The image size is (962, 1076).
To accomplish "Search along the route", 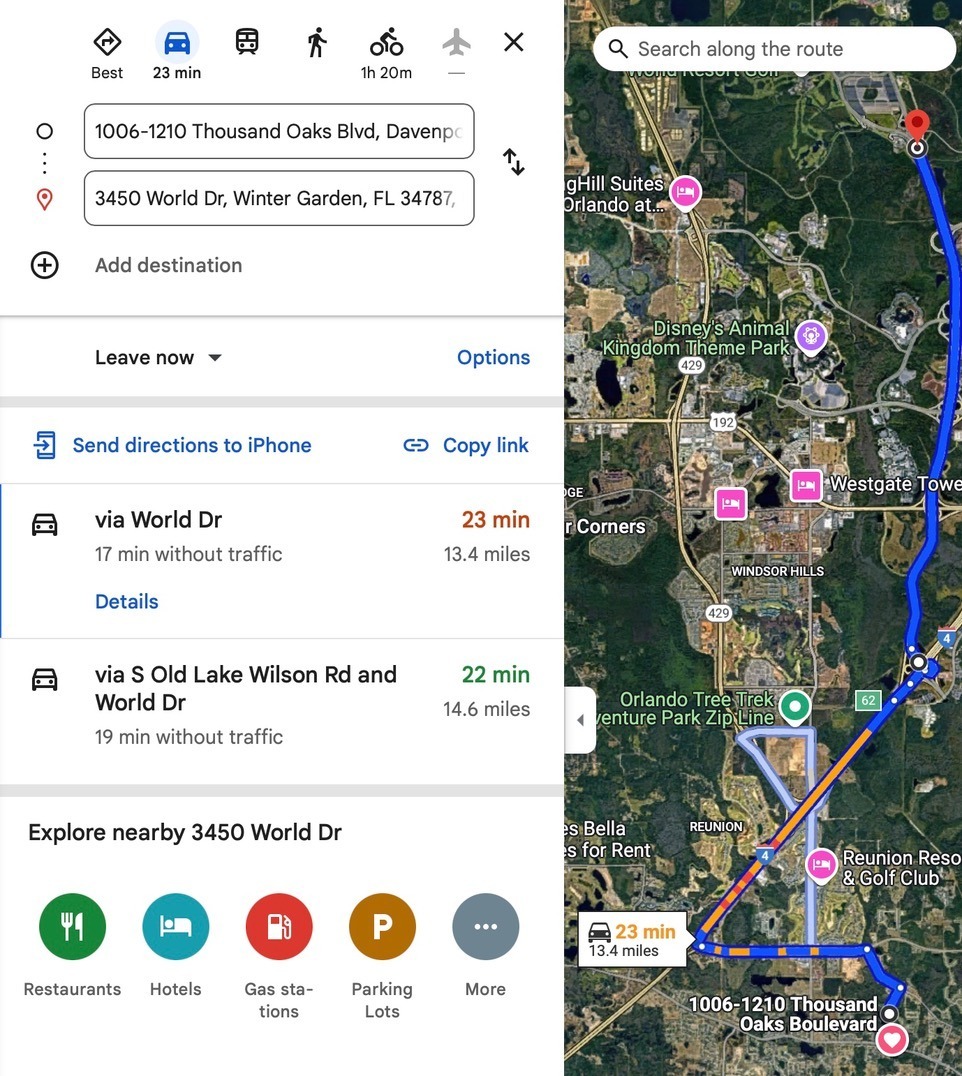I will pos(774,49).
